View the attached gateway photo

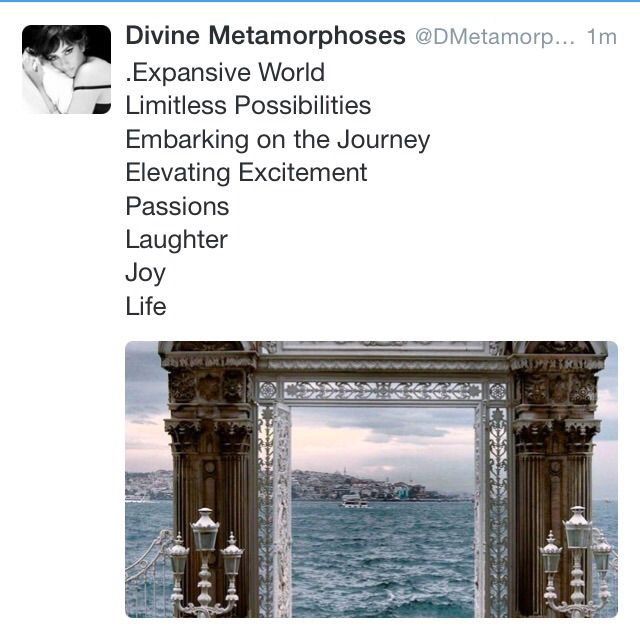tap(371, 478)
